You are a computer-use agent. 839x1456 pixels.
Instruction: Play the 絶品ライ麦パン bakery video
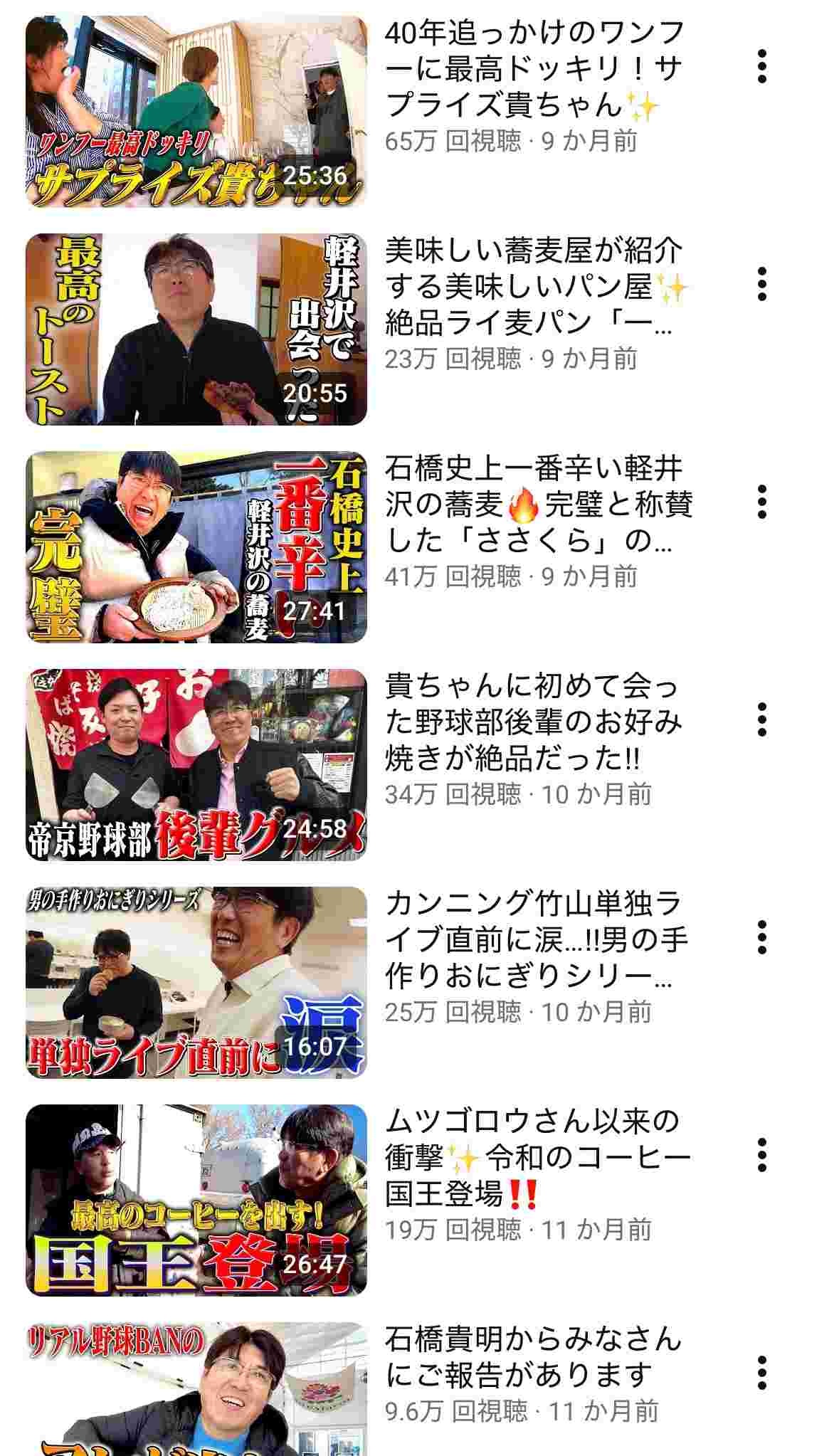tap(196, 329)
